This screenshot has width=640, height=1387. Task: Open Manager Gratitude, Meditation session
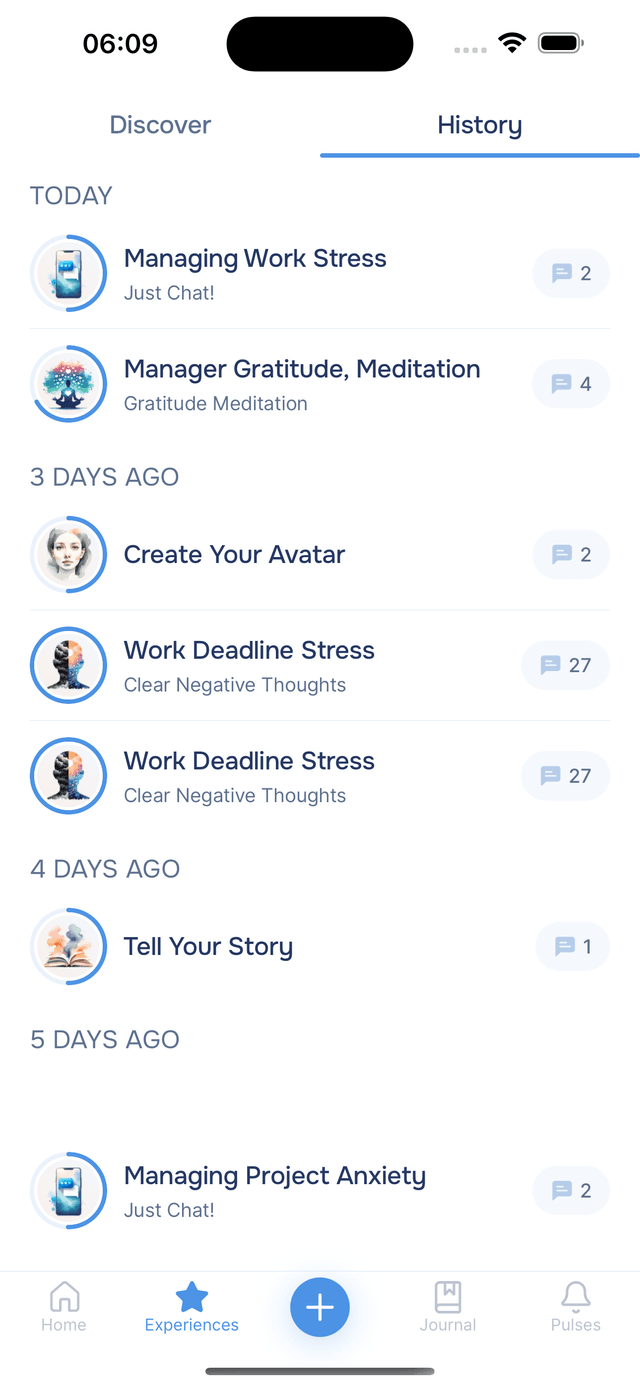coord(301,384)
